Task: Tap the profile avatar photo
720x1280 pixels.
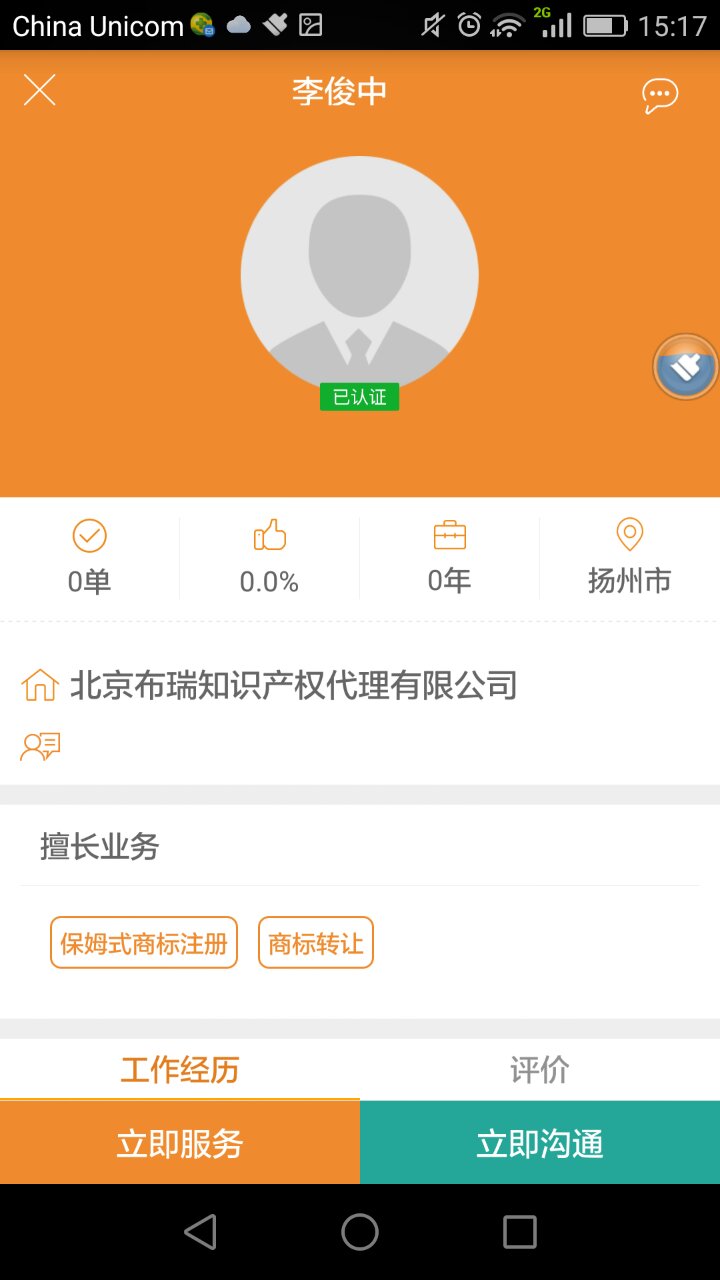Action: click(359, 273)
